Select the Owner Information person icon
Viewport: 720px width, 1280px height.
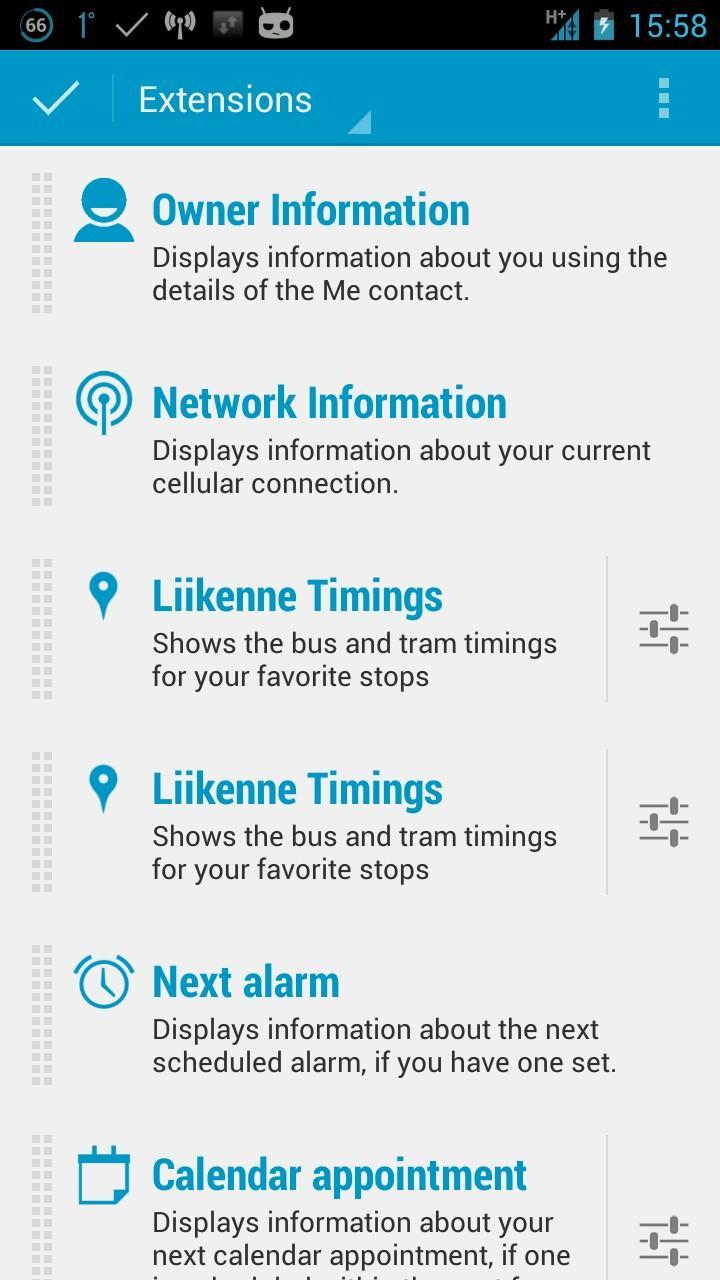tap(103, 210)
